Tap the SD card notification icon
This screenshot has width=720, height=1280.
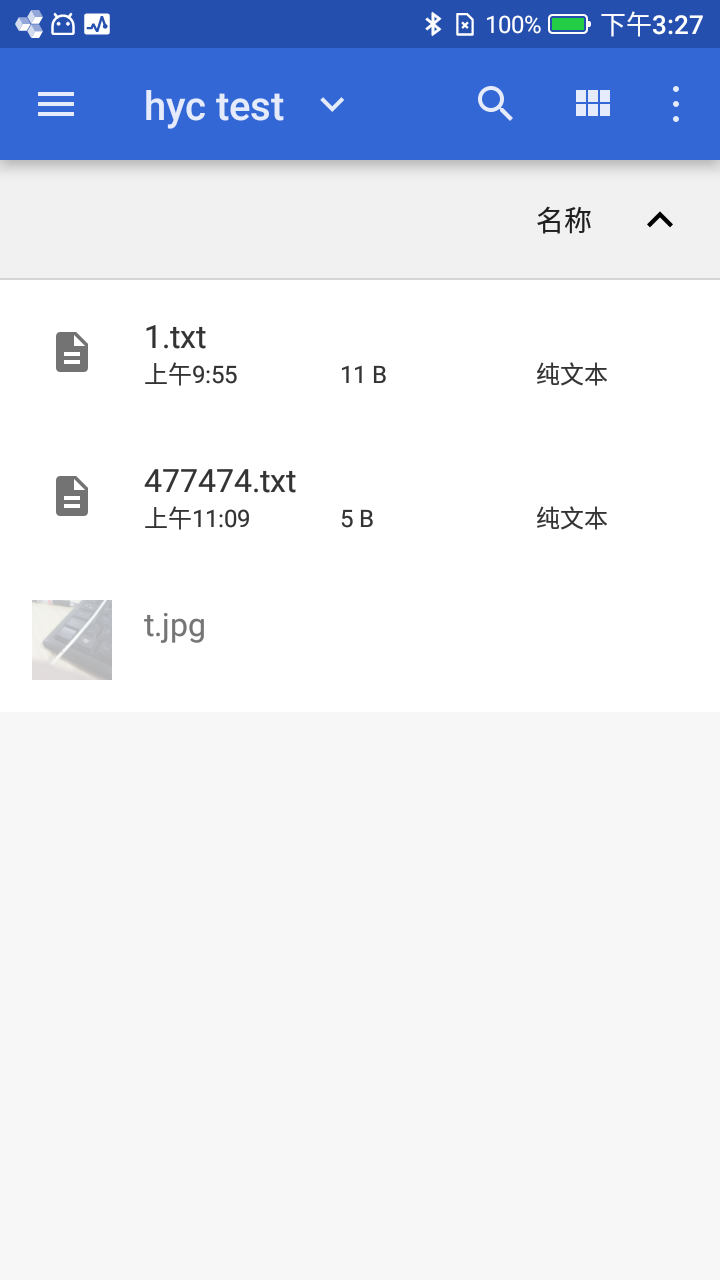[466, 24]
